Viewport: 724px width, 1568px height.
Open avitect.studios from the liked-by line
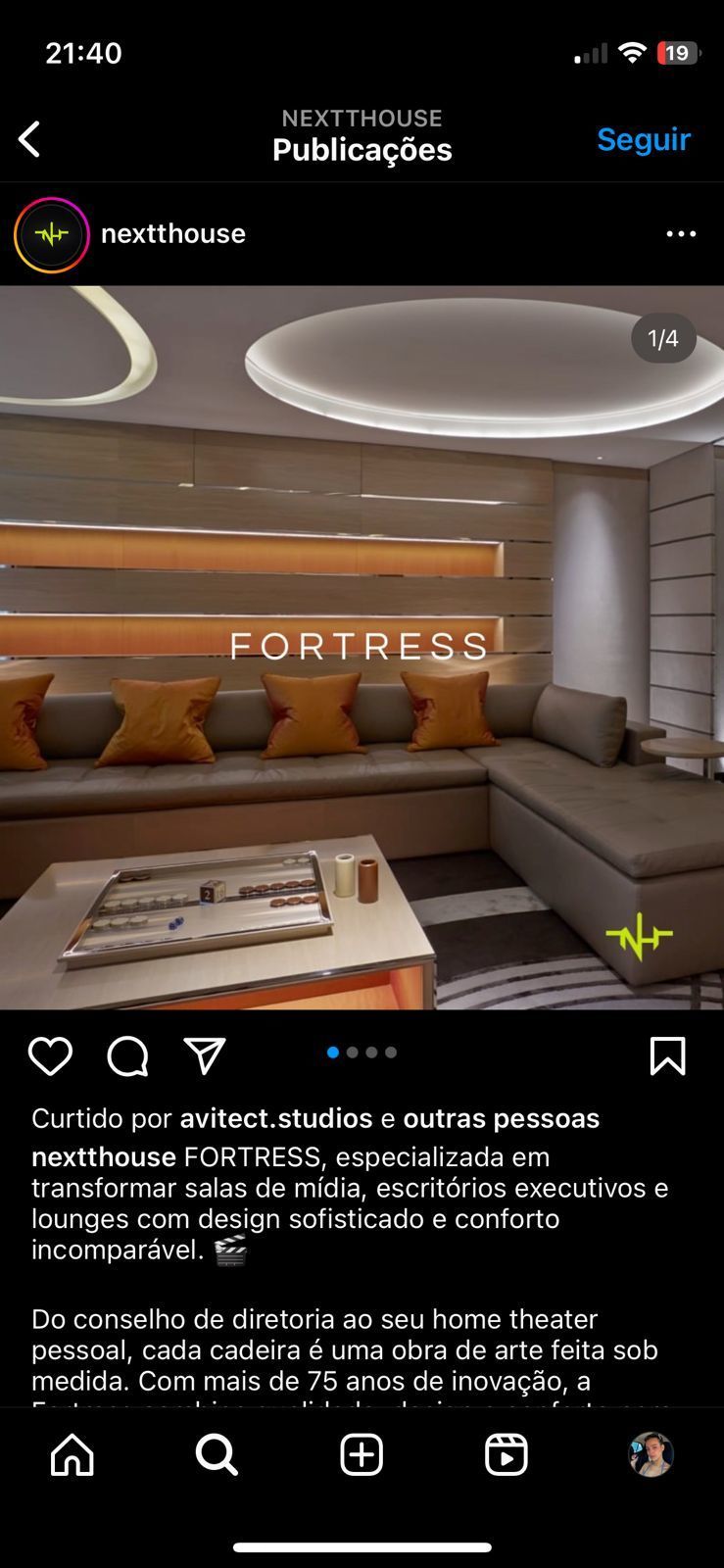[x=275, y=1118]
